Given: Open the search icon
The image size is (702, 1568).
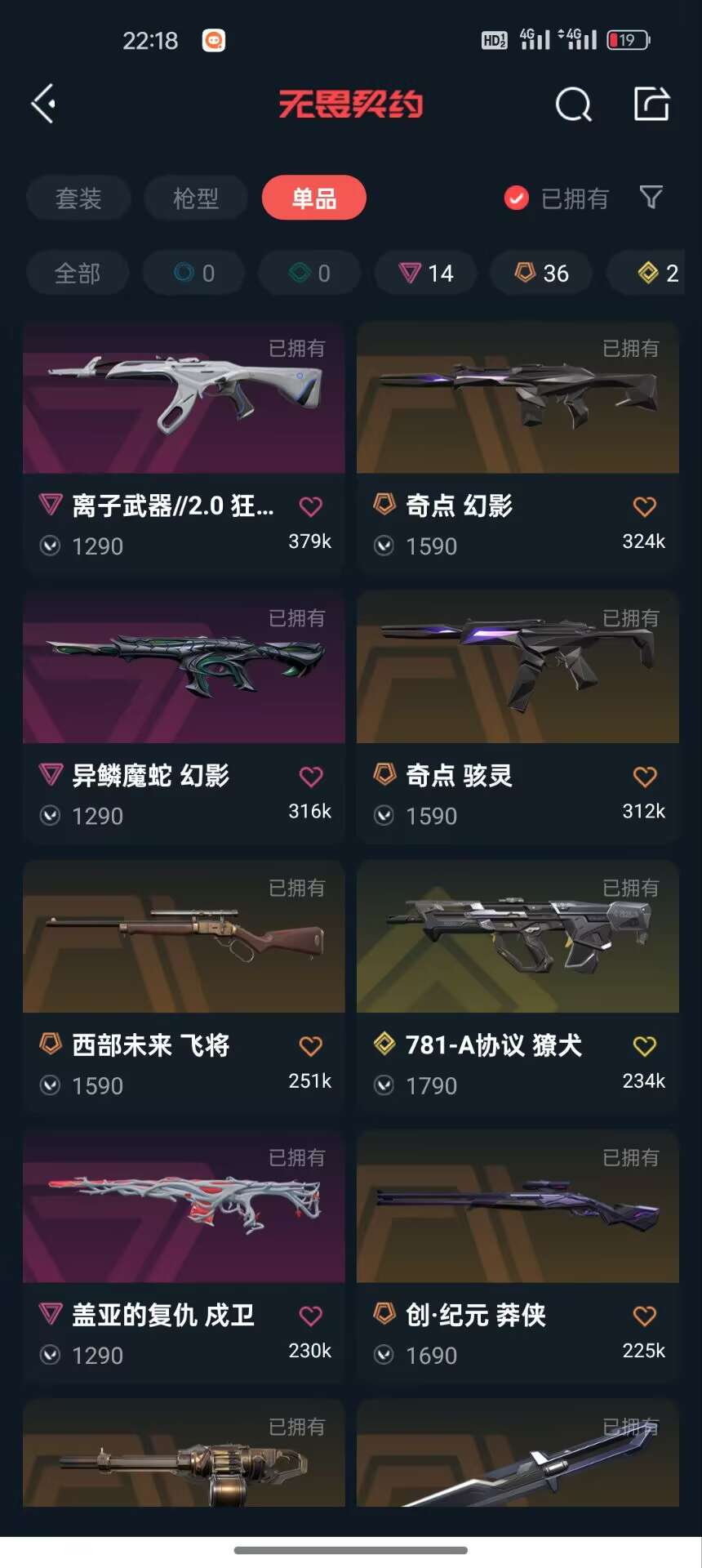Looking at the screenshot, I should [x=573, y=105].
